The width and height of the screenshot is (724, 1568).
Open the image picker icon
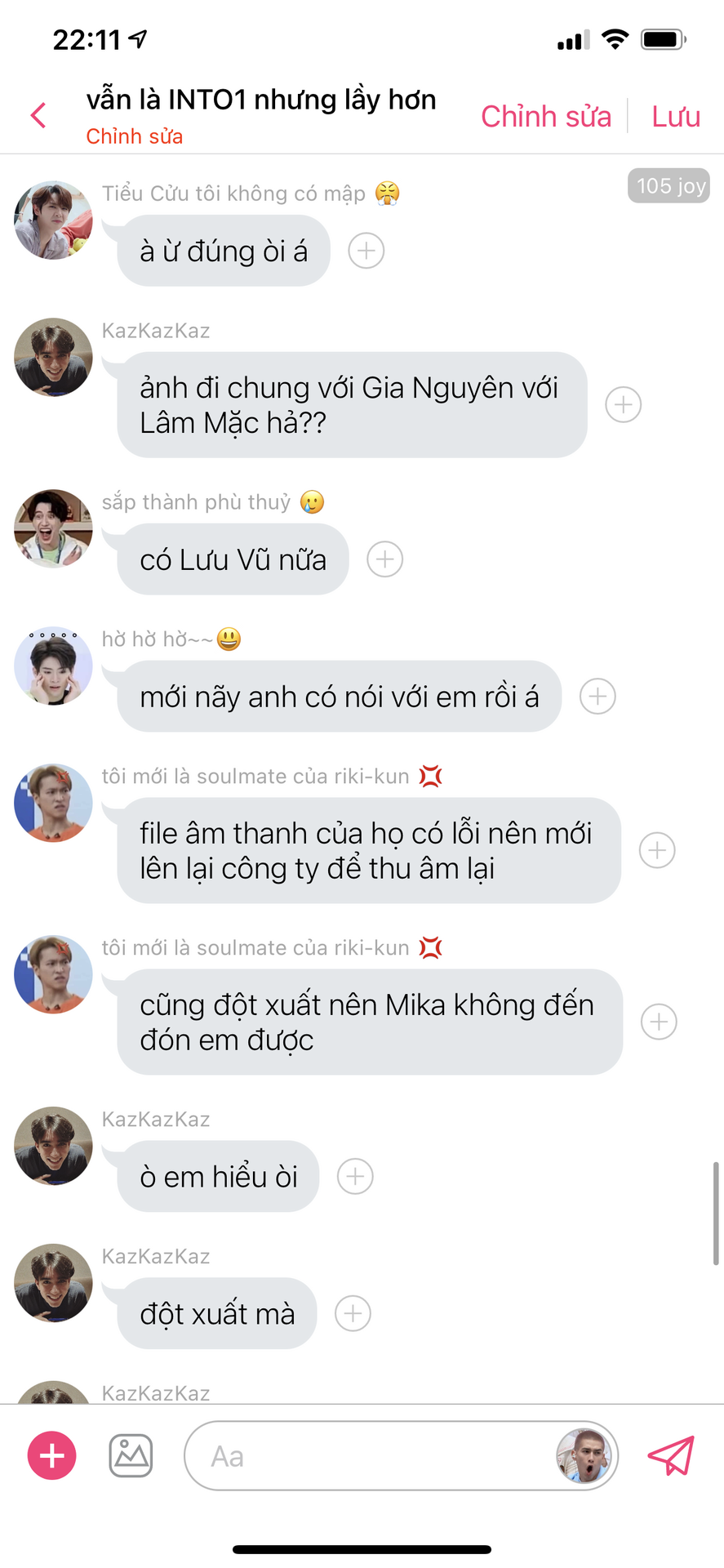131,1456
